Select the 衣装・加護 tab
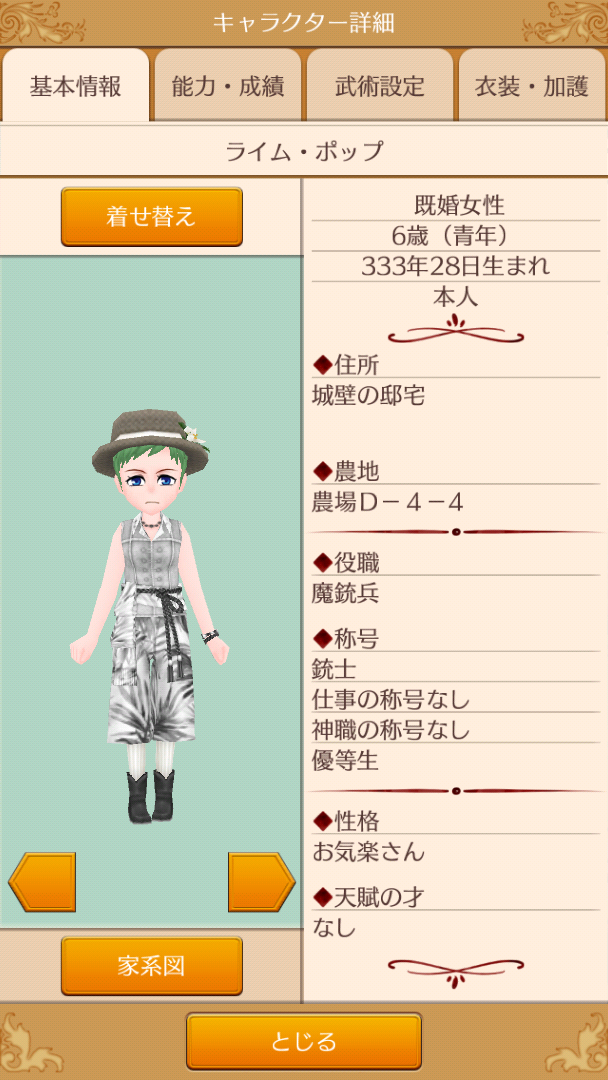 pos(532,86)
